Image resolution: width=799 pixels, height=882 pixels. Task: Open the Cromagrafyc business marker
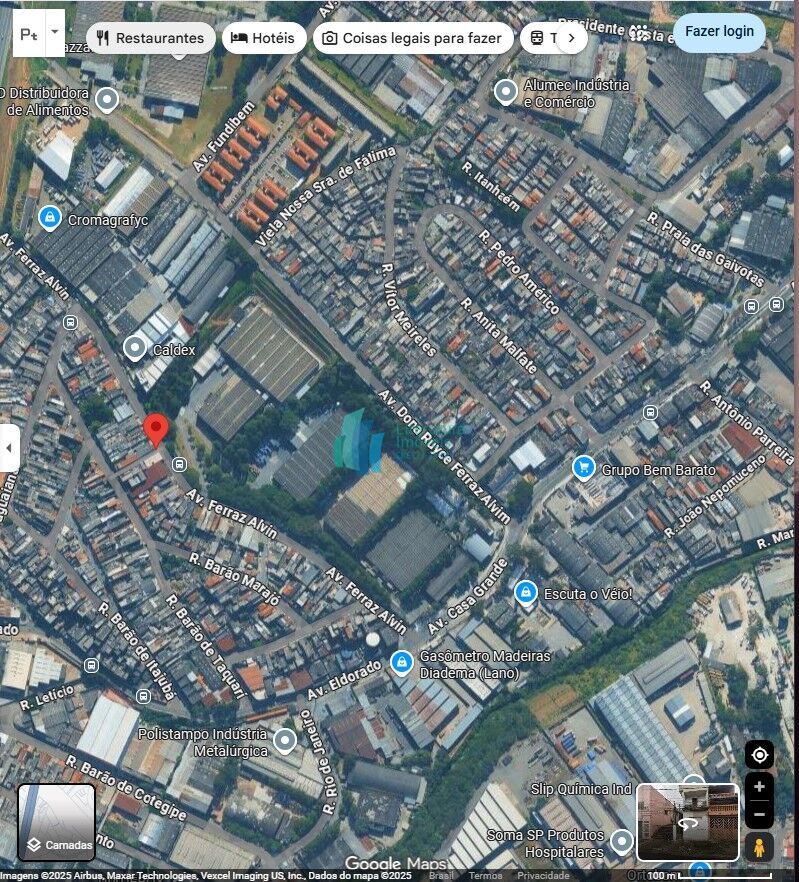click(49, 216)
